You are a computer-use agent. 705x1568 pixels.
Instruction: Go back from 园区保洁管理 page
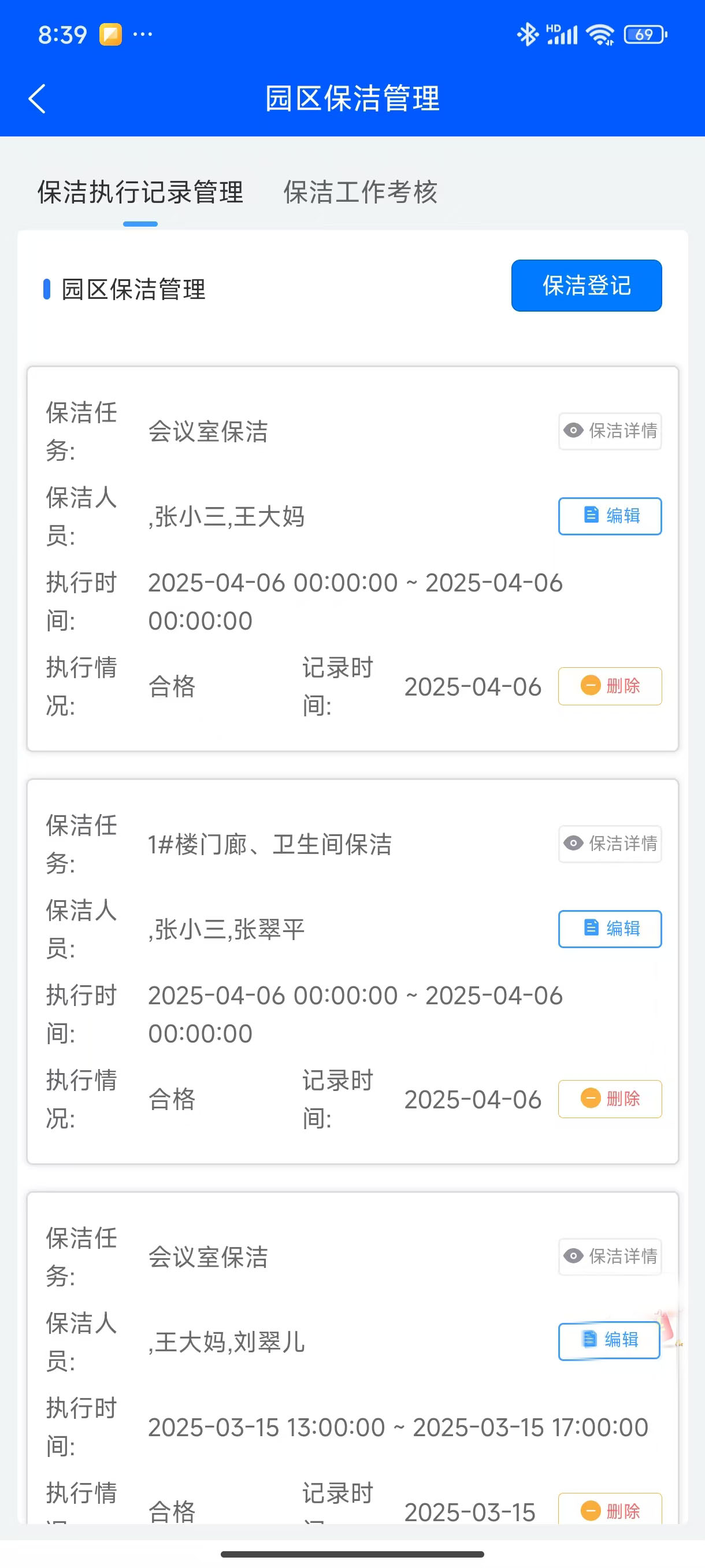pos(37,99)
